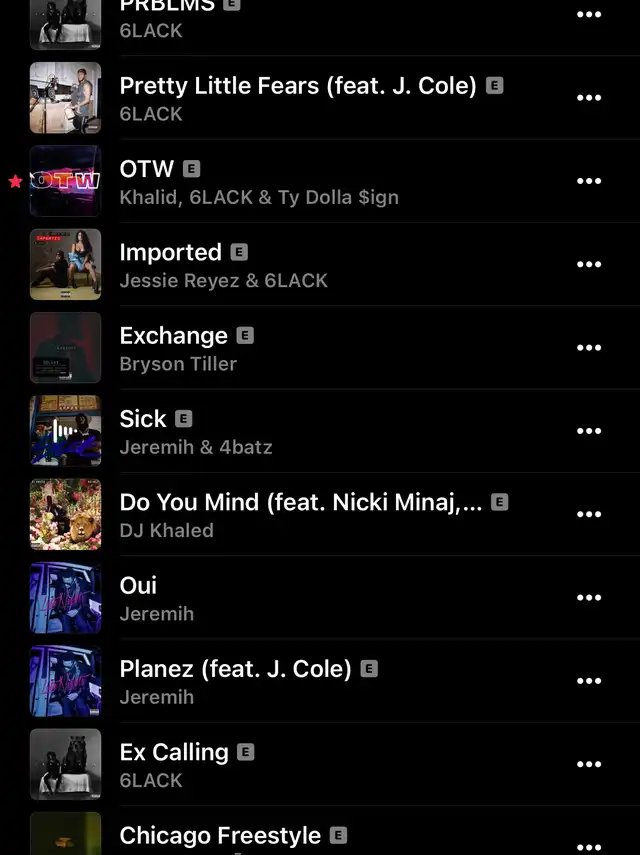Open more options for Exchange
This screenshot has width=640, height=855.
(x=589, y=348)
